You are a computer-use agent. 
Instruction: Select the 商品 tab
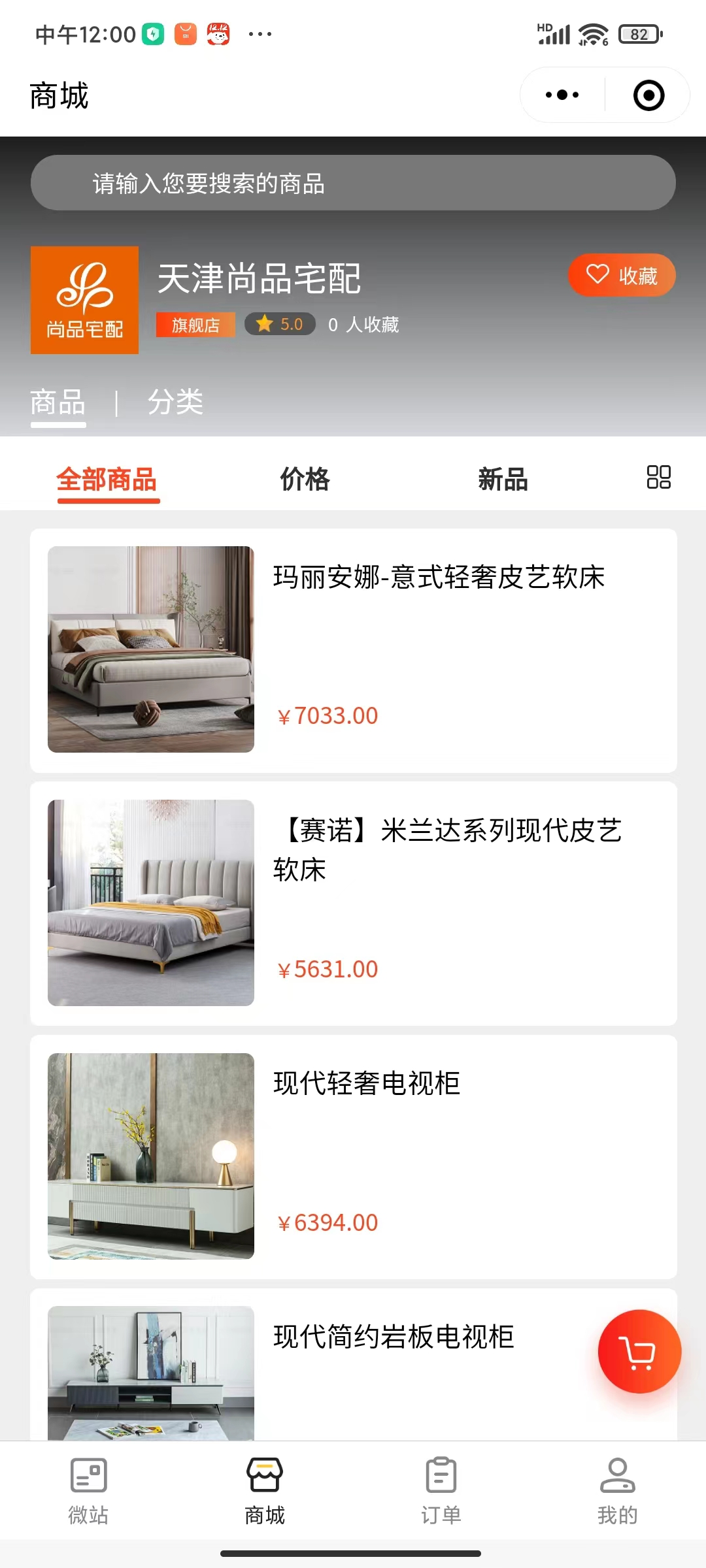pyautogui.click(x=58, y=402)
